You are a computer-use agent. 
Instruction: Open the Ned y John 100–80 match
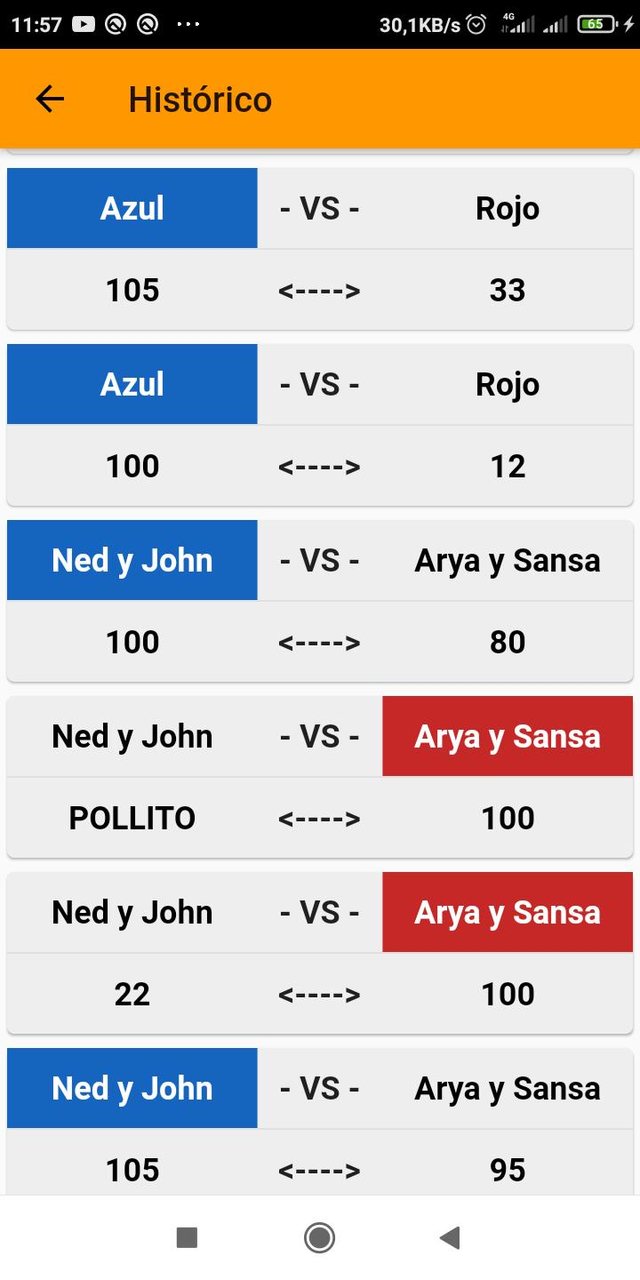320,601
